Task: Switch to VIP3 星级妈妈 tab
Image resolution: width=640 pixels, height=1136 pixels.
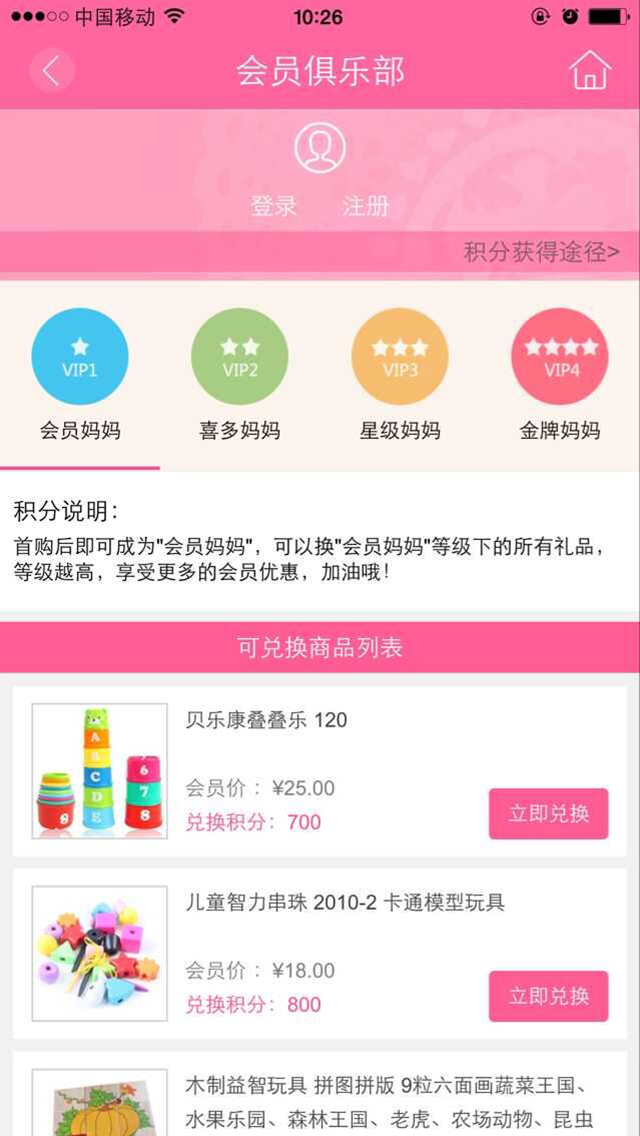Action: (x=400, y=375)
